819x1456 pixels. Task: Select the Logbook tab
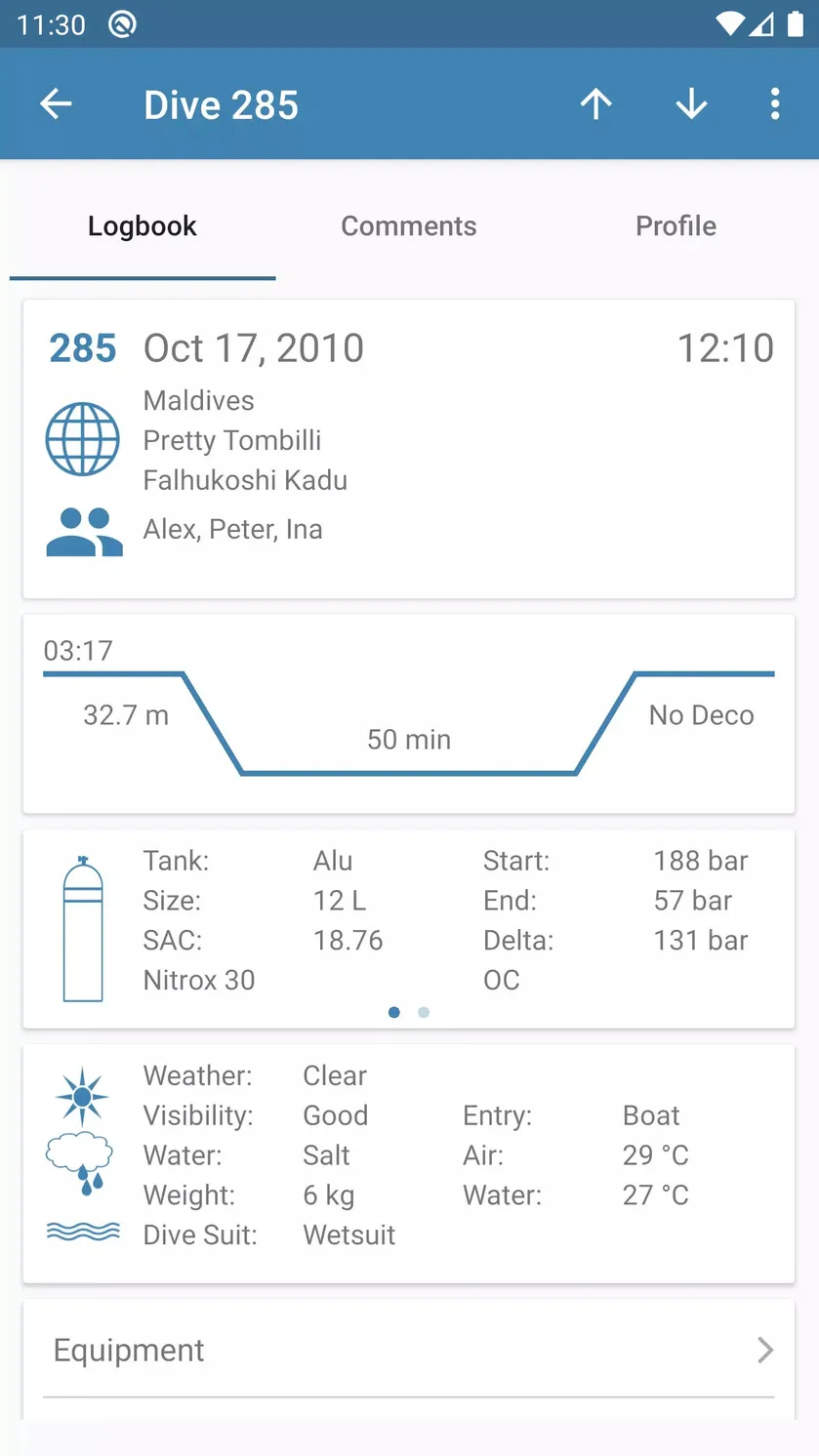tap(143, 226)
